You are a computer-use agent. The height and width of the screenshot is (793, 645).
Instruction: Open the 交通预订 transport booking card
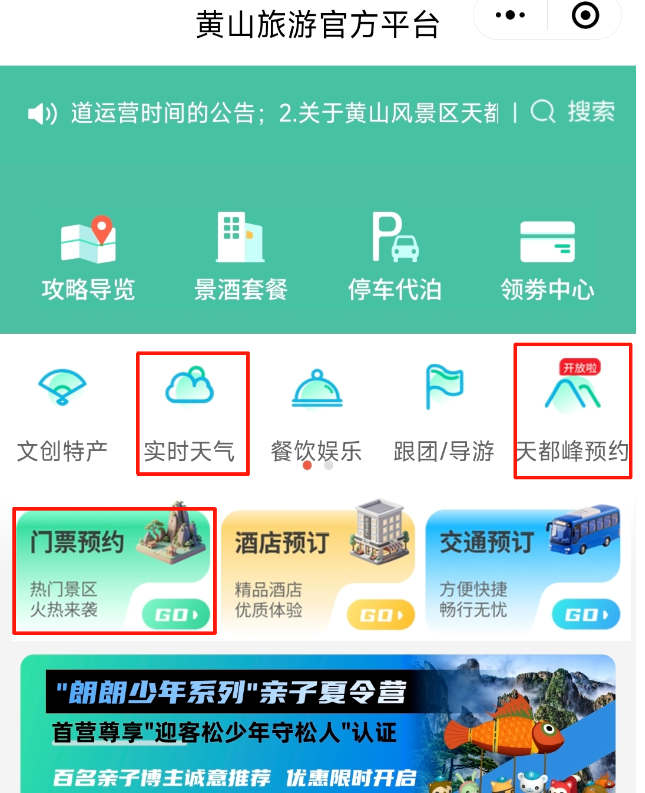(x=522, y=570)
